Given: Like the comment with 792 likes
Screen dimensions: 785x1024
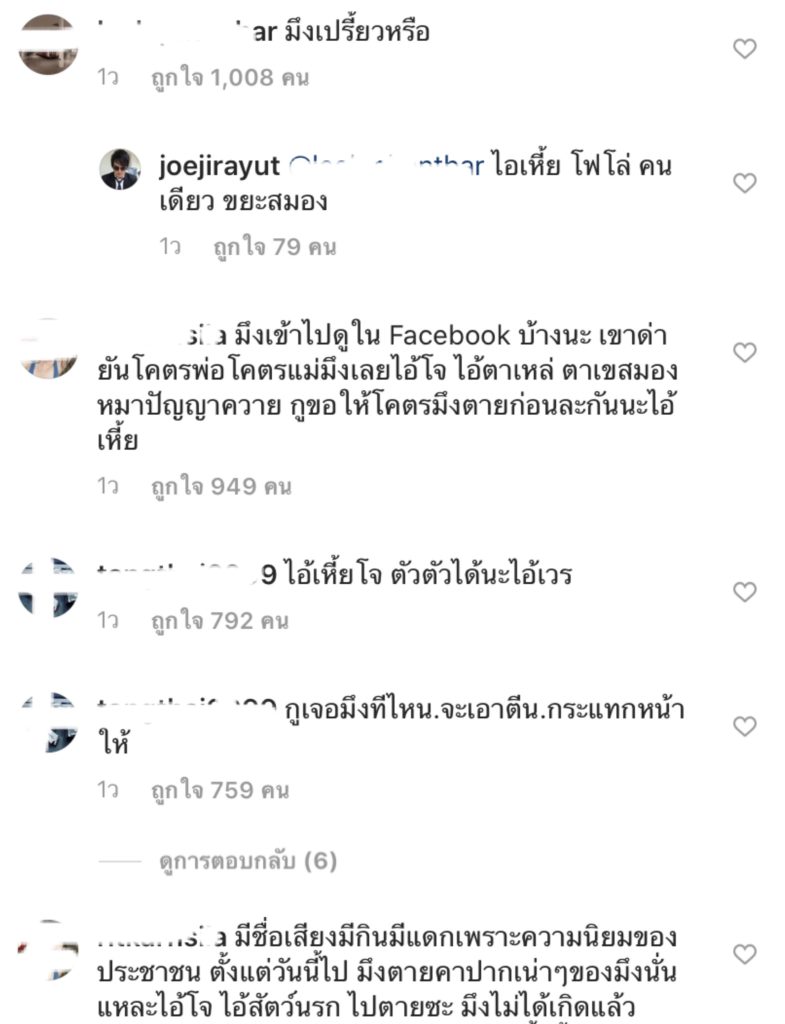Looking at the screenshot, I should point(745,592).
